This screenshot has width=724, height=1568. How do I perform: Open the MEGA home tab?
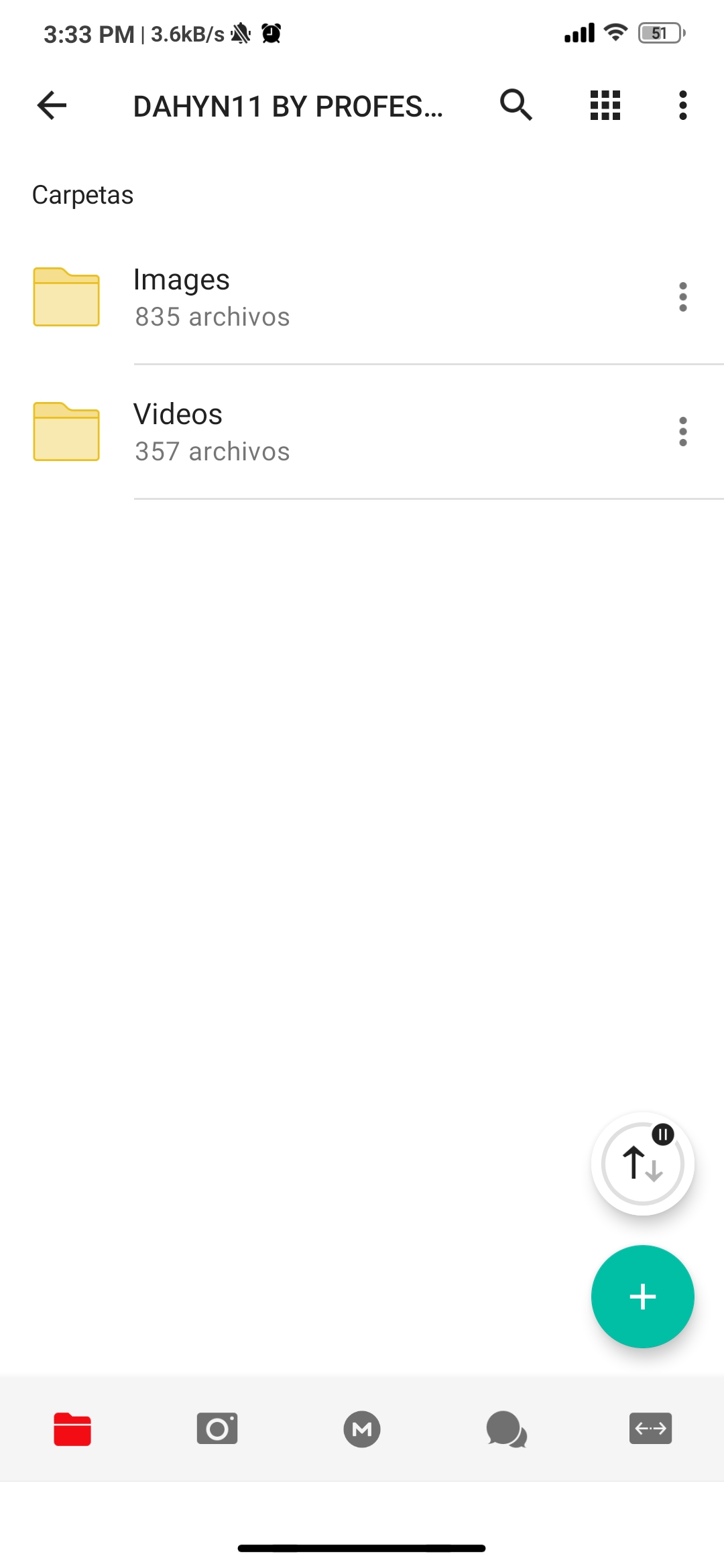tap(361, 1428)
